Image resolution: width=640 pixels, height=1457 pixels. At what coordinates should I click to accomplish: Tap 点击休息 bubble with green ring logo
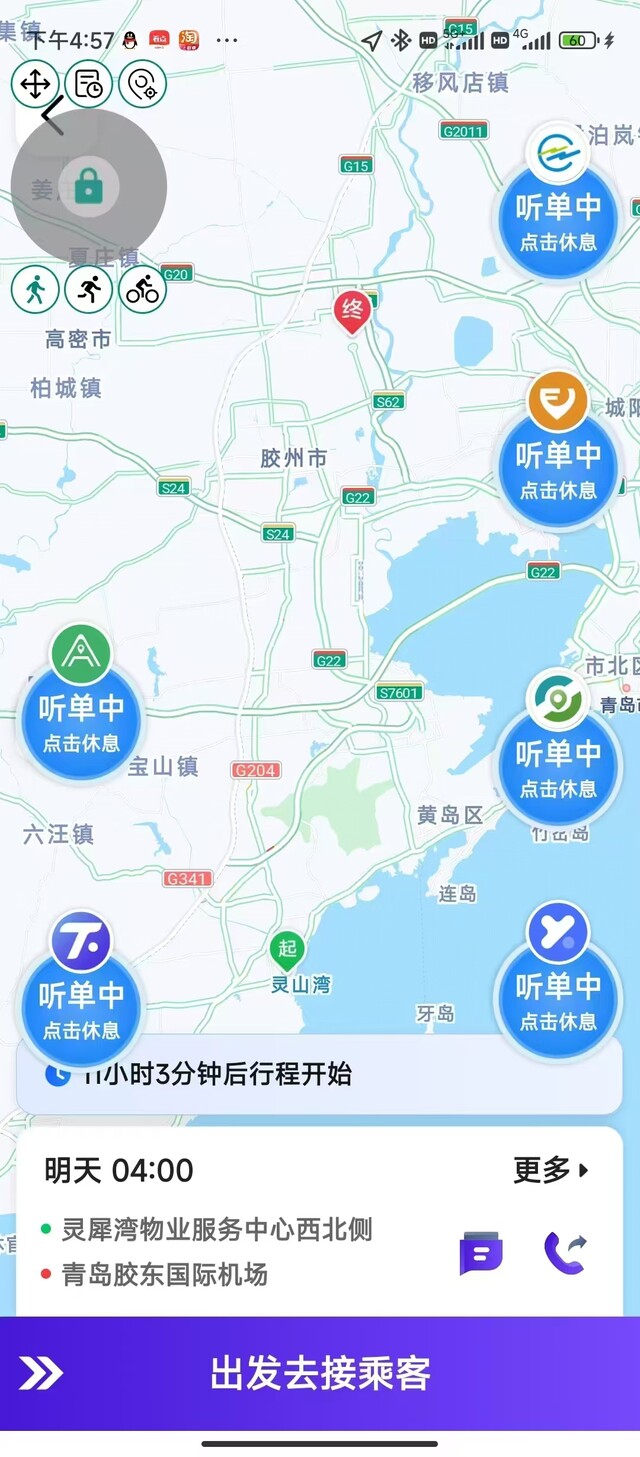558,765
